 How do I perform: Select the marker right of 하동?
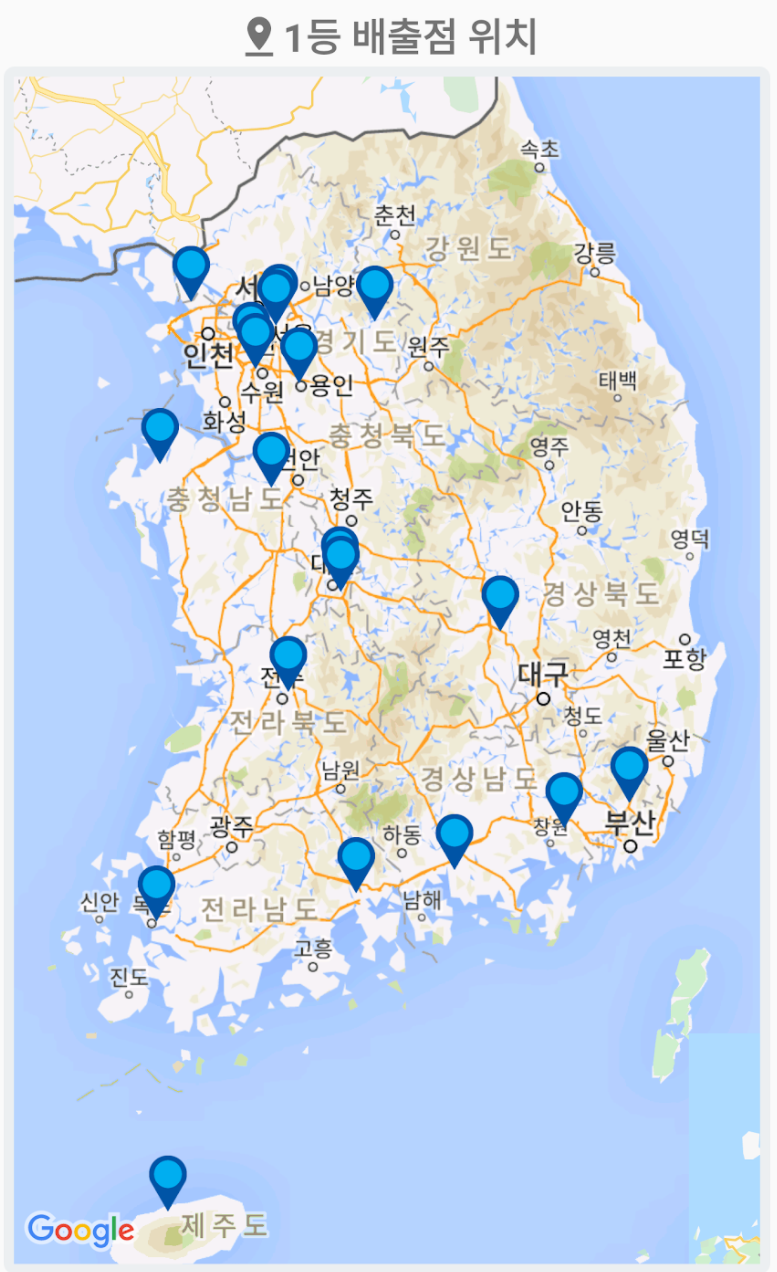click(x=454, y=835)
